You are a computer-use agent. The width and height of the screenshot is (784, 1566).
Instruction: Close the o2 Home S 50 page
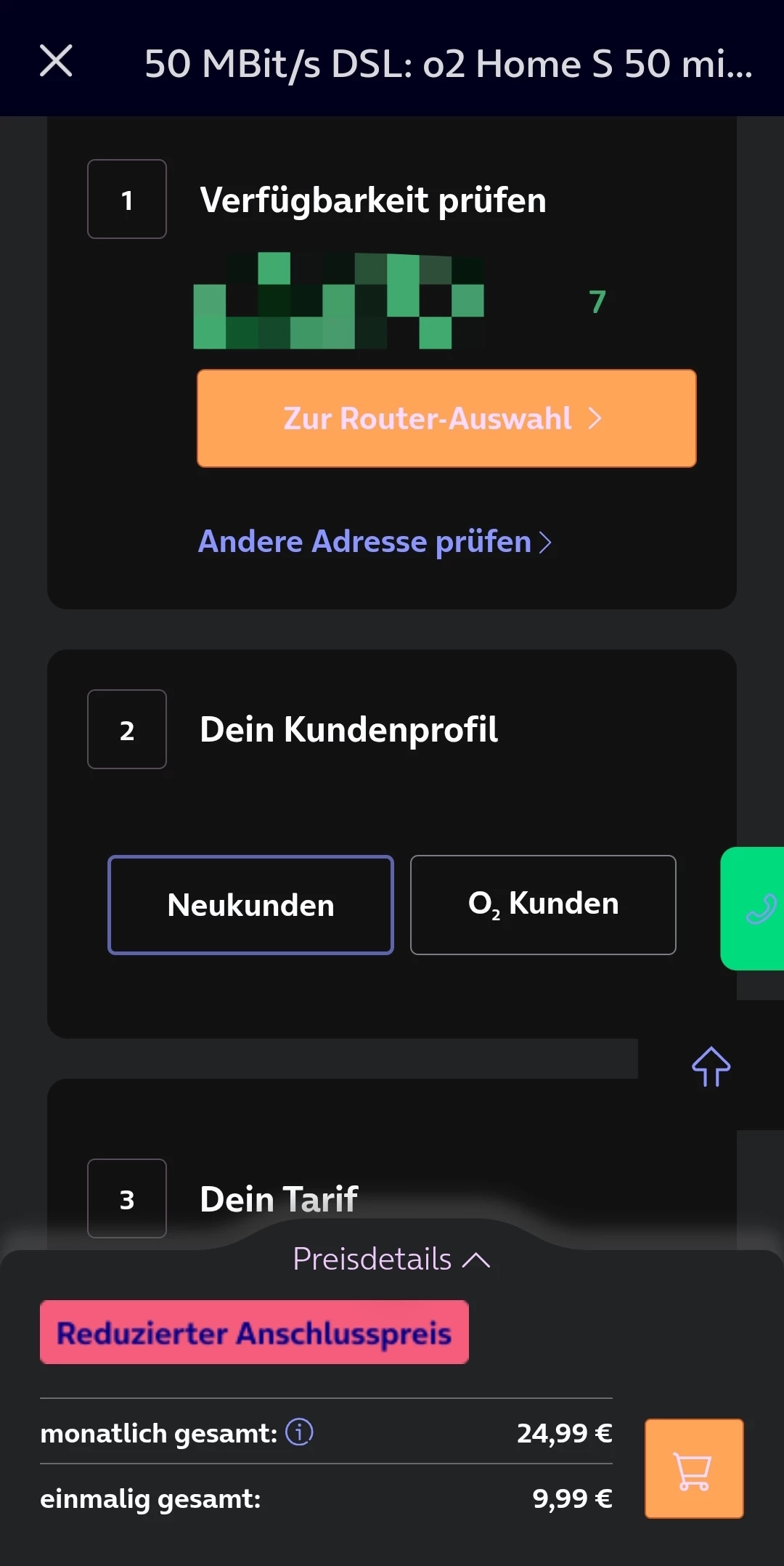point(56,60)
